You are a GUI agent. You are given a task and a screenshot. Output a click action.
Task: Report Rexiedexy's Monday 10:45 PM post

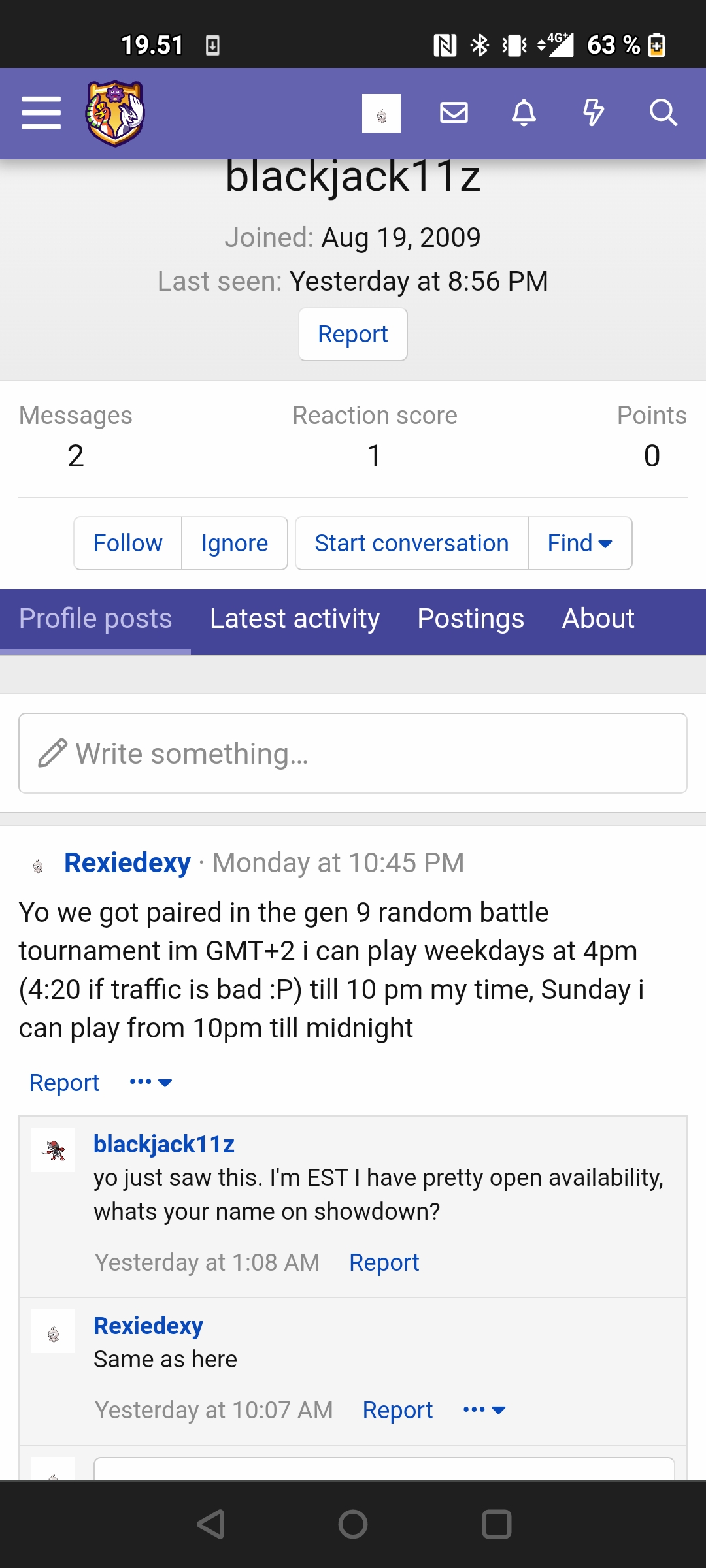tap(64, 1083)
